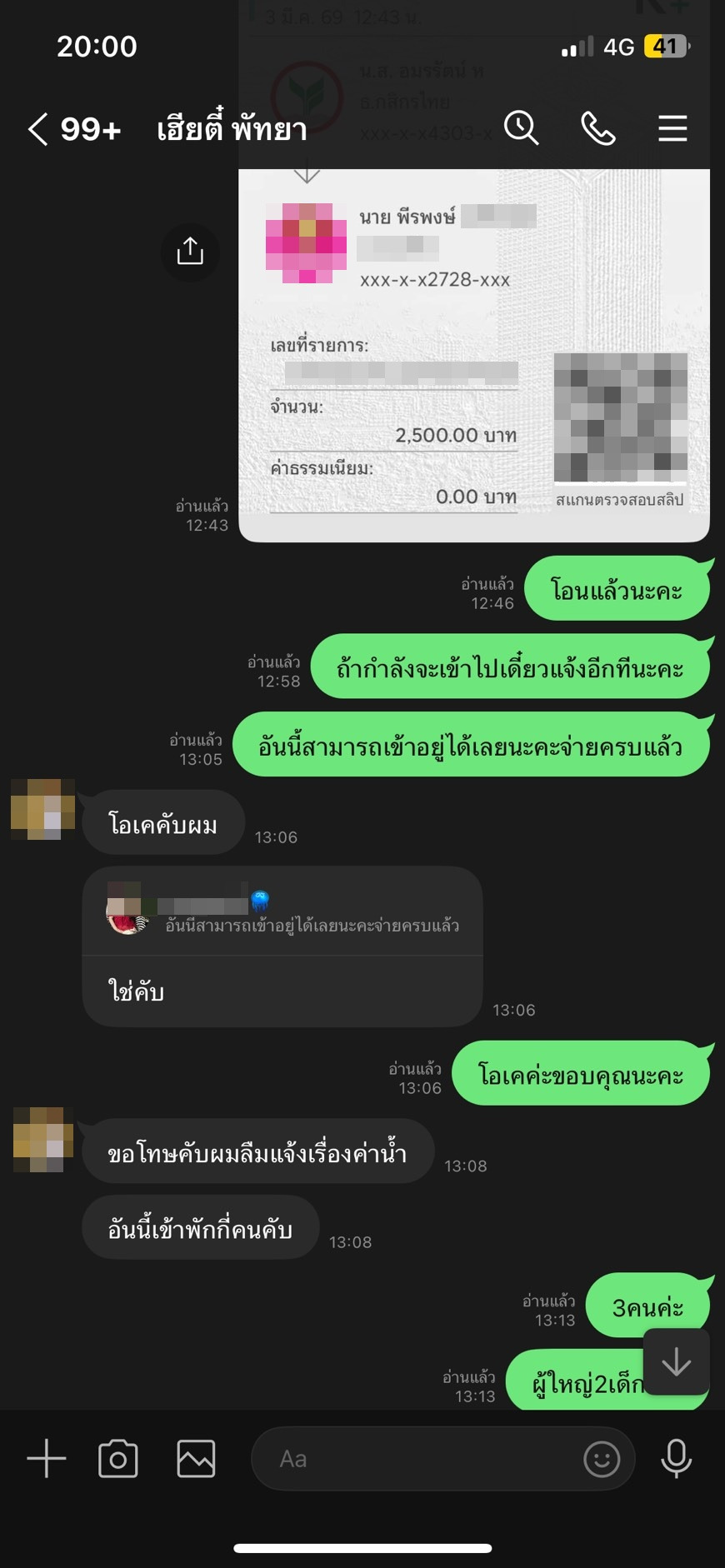
Task: Jump to the latest message
Action: tap(676, 1361)
